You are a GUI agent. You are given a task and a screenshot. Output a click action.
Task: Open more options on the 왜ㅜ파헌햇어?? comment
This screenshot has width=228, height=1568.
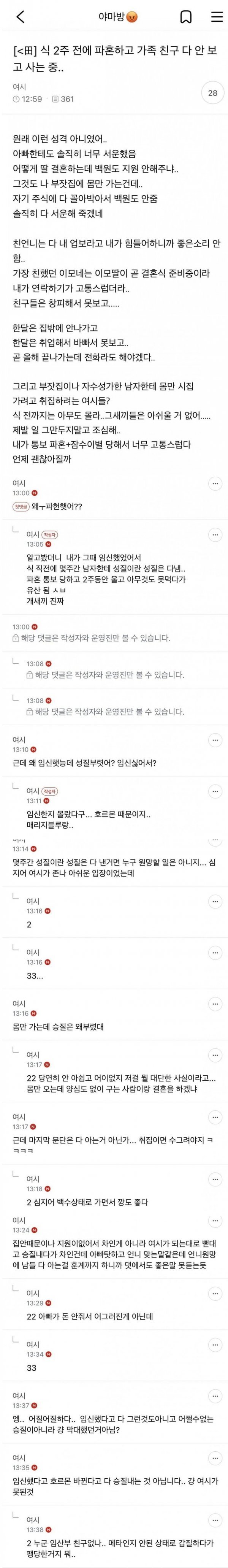tap(215, 484)
